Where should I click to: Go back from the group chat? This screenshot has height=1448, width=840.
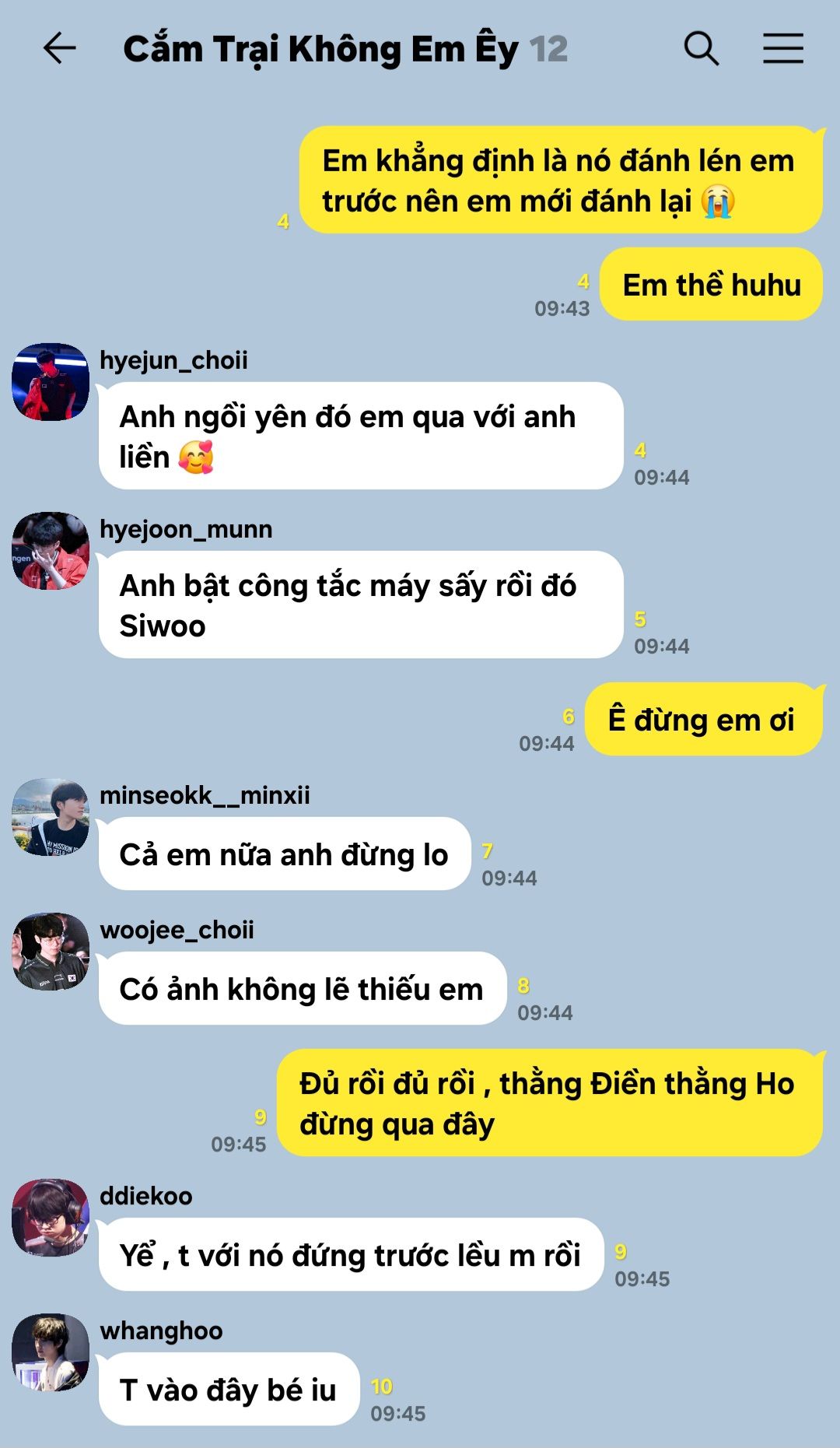click(59, 48)
